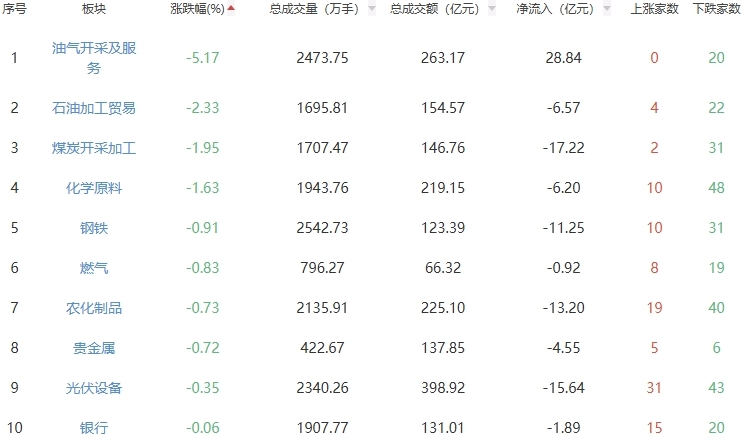This screenshot has width=743, height=437.
Task: Select the 农化制品 sector
Action: tap(94, 308)
